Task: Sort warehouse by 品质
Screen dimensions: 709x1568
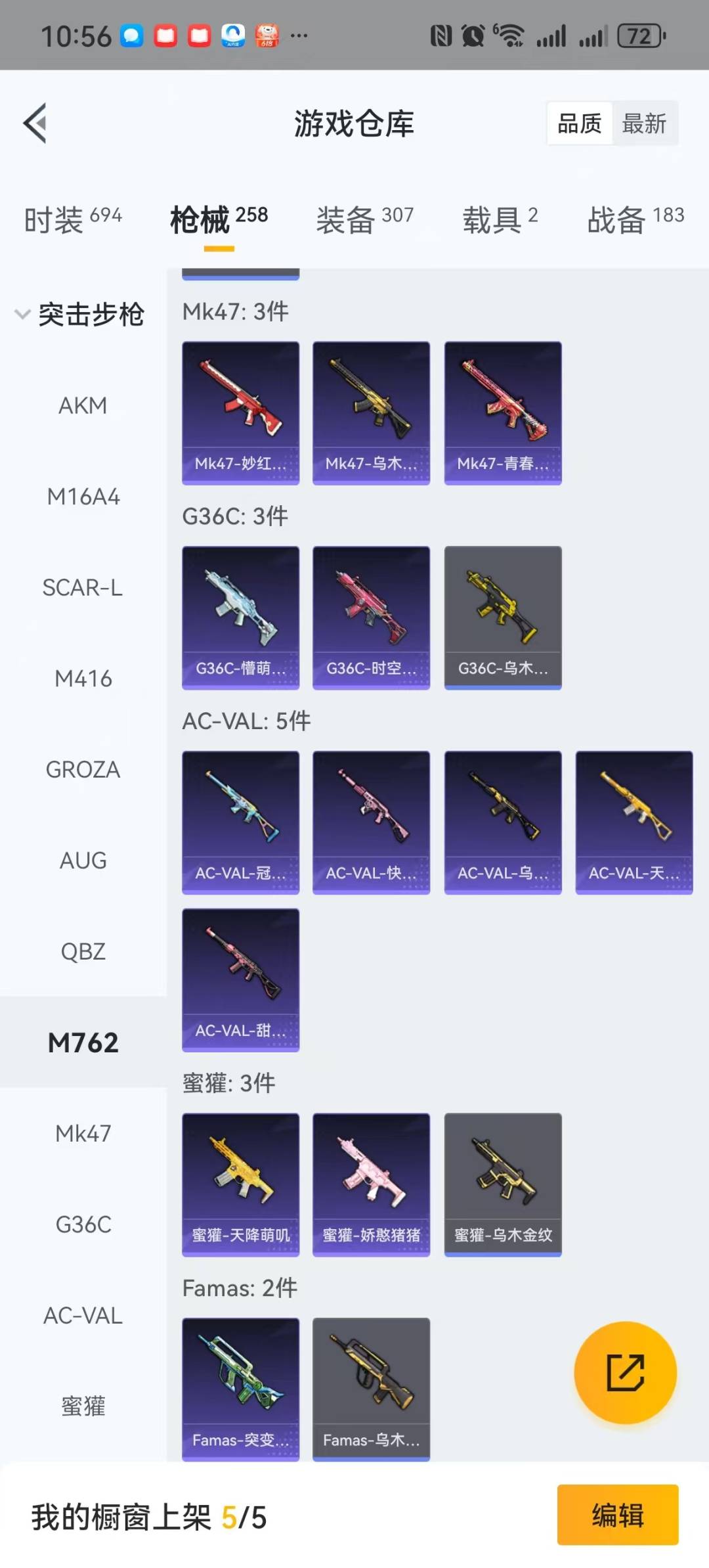Action: click(580, 123)
